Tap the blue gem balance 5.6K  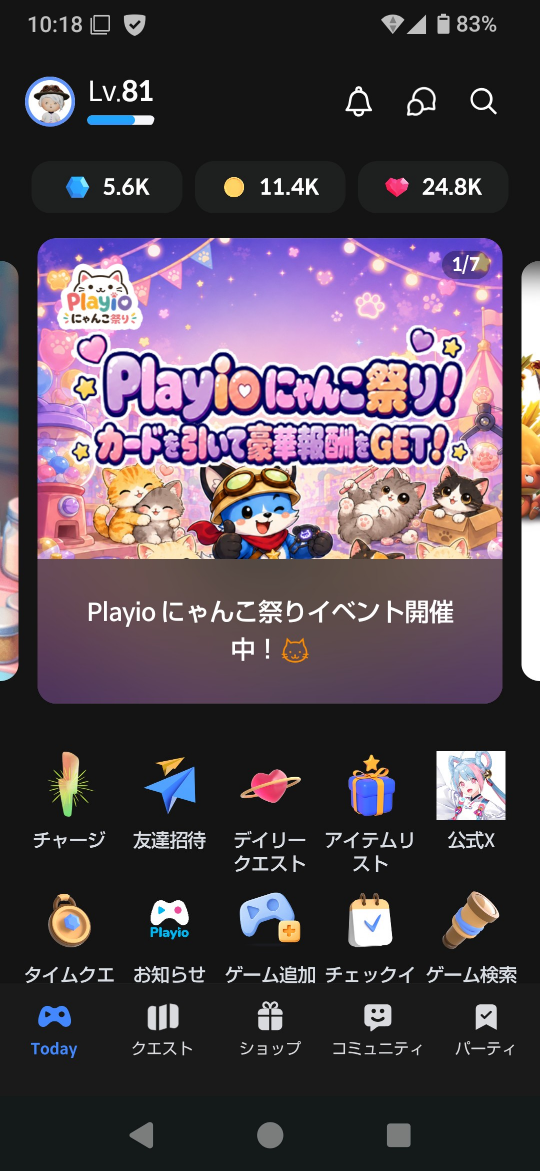click(x=107, y=187)
